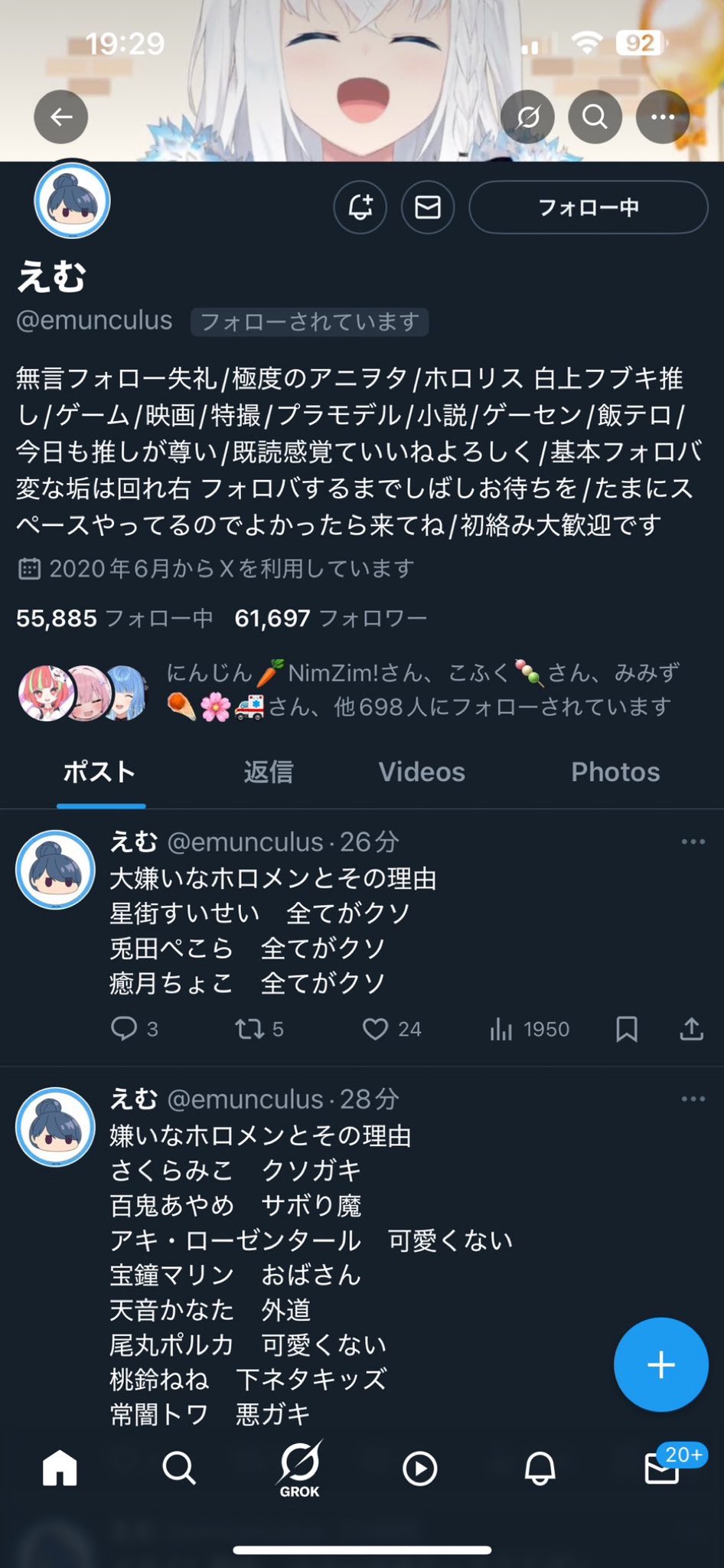
Task: Turn on post notifications for えむ
Action: (360, 207)
